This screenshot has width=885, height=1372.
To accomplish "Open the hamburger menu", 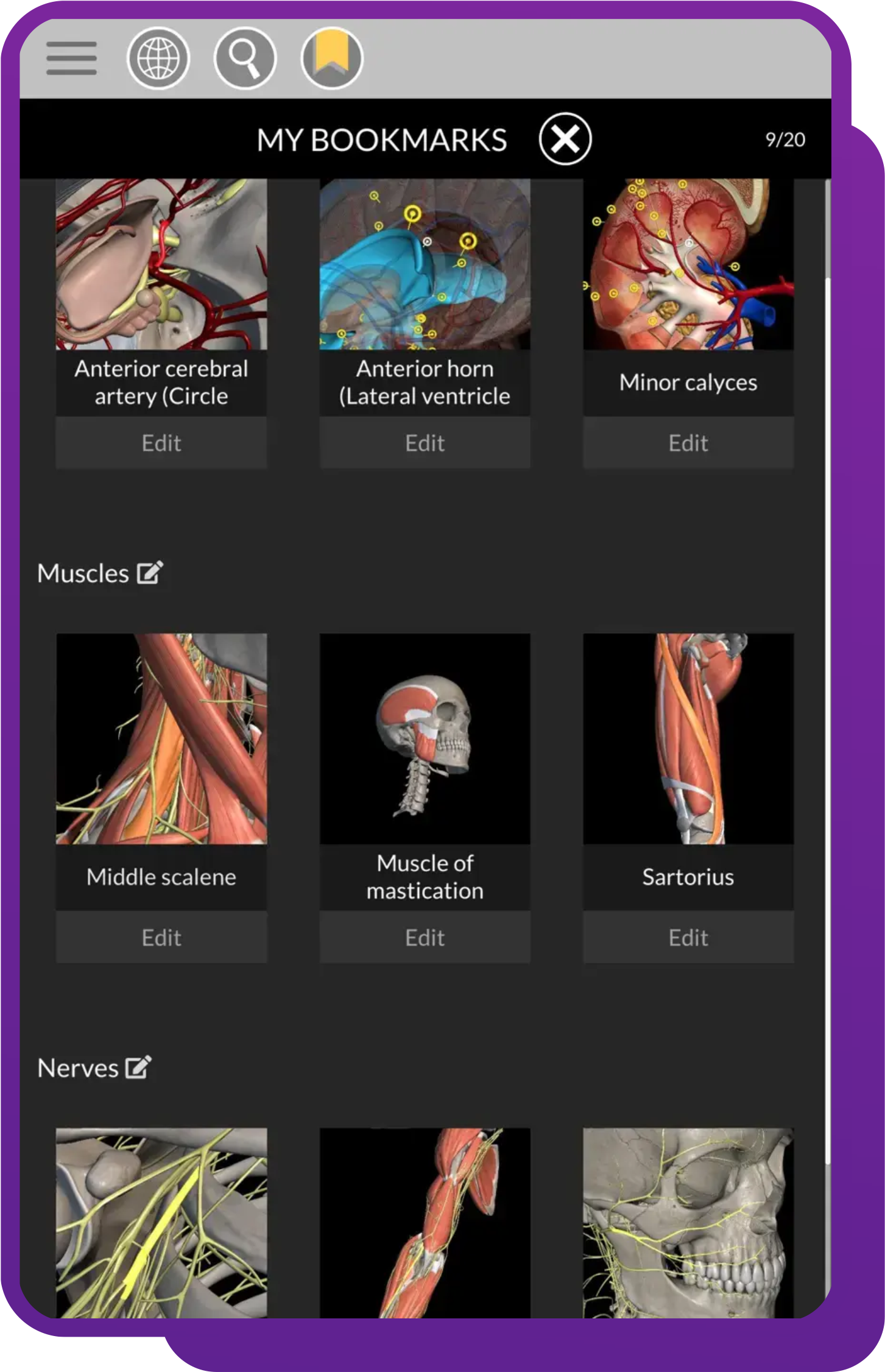I will pyautogui.click(x=71, y=58).
